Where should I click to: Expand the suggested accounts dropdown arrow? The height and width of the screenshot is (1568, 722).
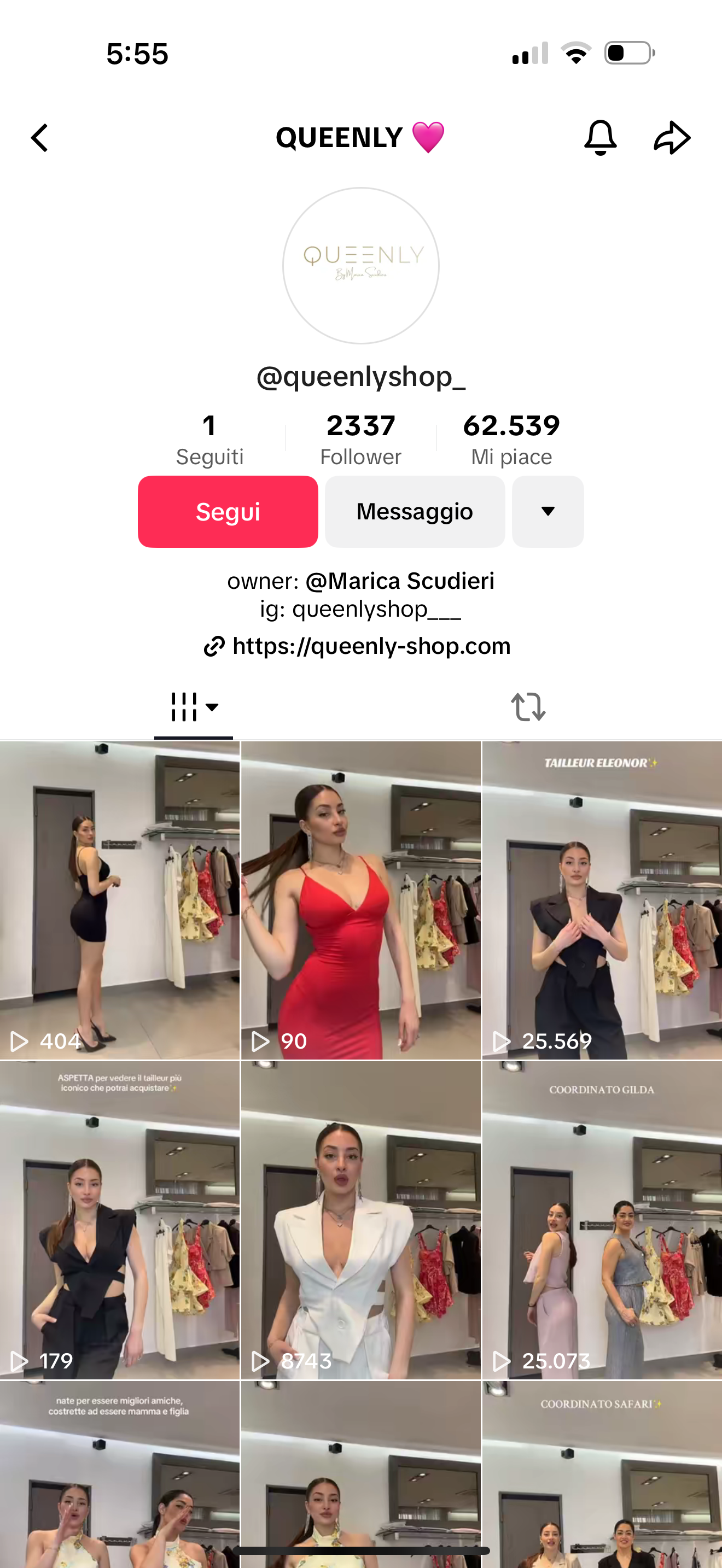(548, 511)
